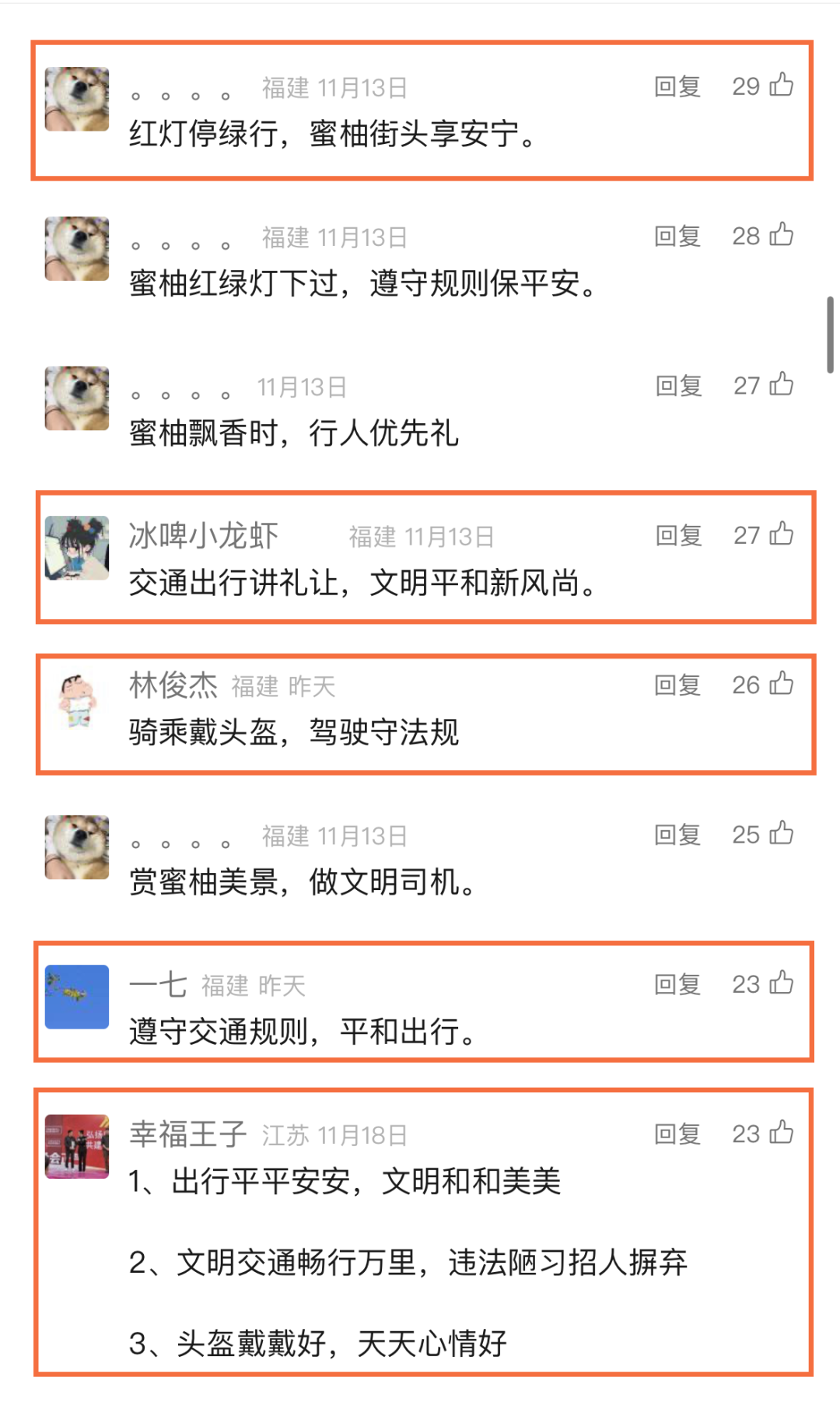The image size is (840, 1416).
Task: Open 冰啤小龙虾's profile avatar
Action: [x=77, y=548]
